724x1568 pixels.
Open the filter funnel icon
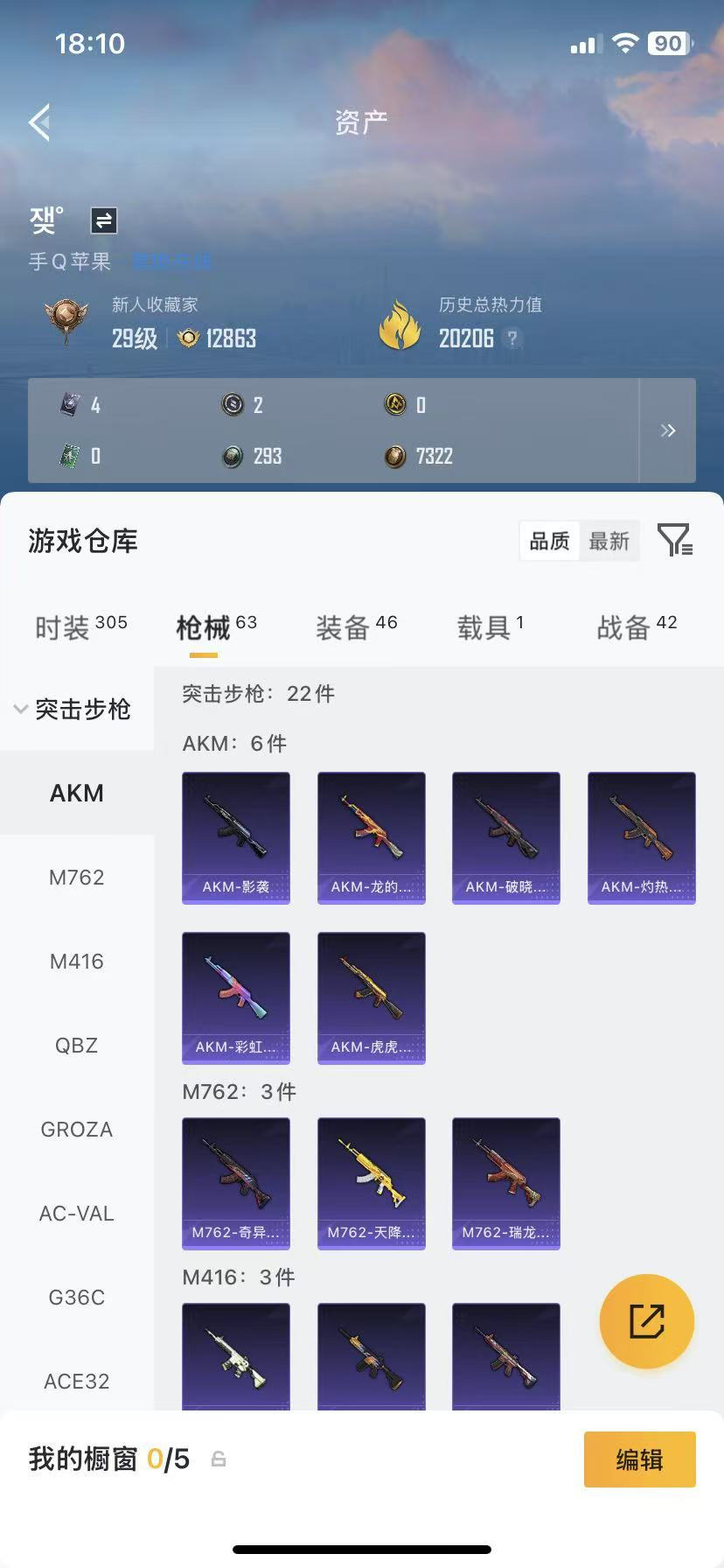673,541
